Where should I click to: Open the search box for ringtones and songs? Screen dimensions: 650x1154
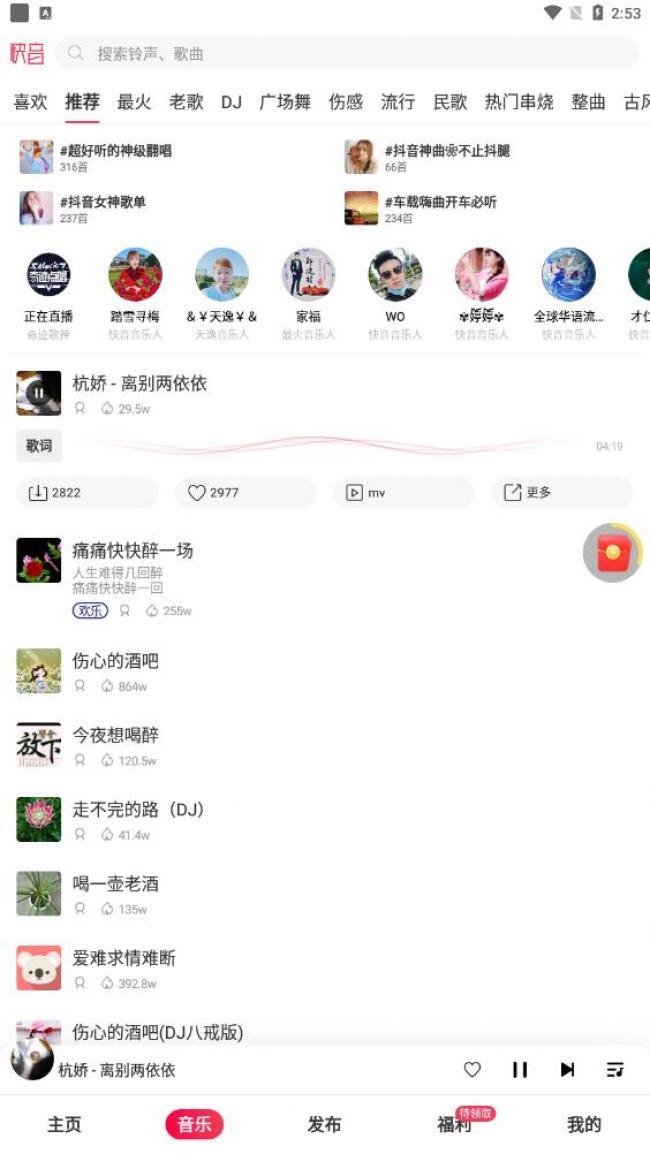coord(346,54)
